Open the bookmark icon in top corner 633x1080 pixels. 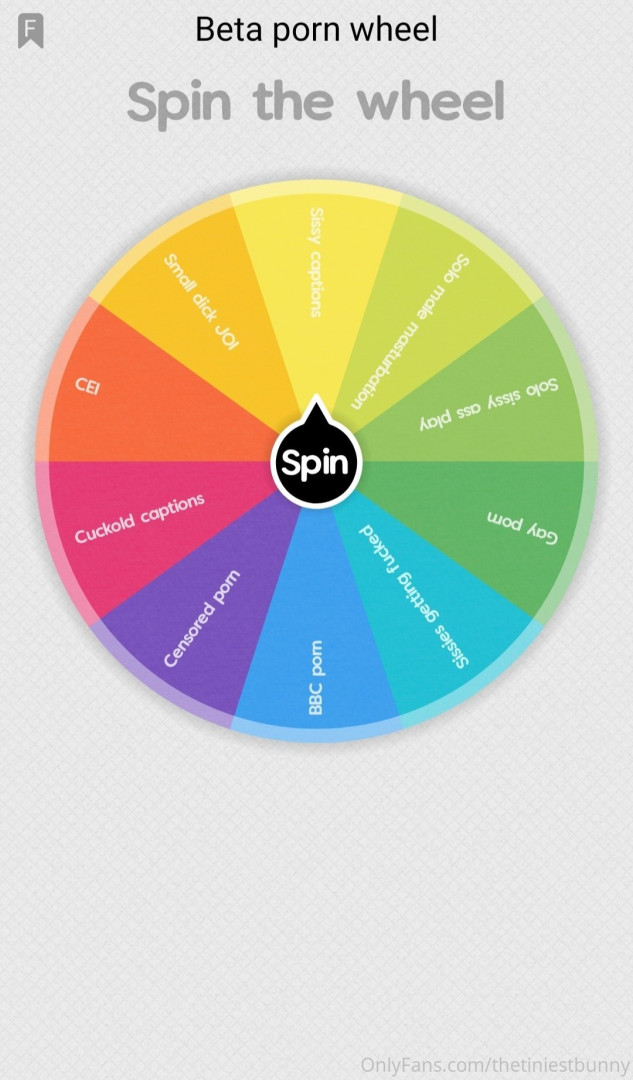[x=31, y=31]
